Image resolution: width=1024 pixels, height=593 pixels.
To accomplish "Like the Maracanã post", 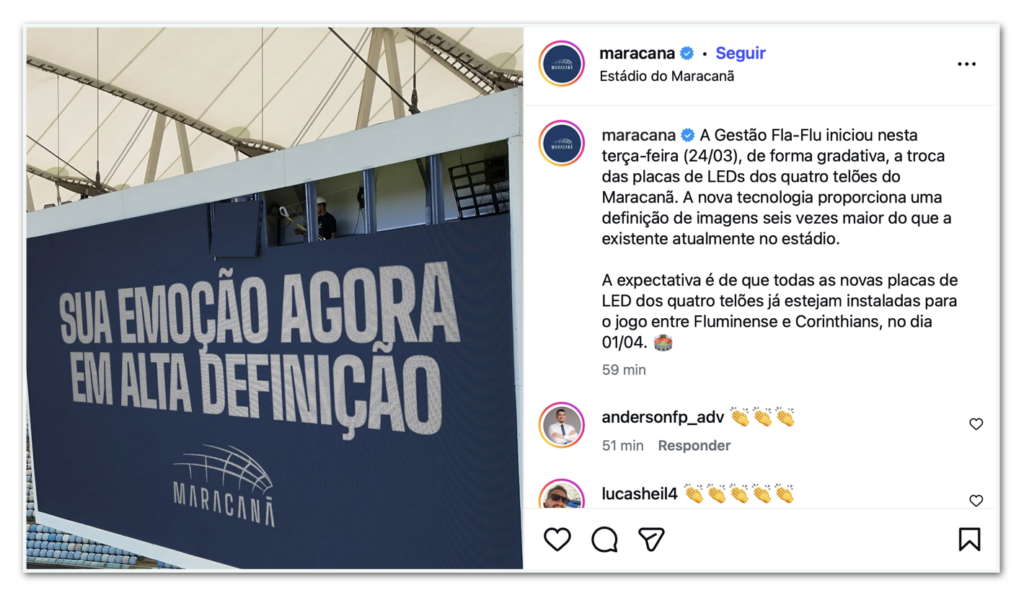I will [557, 540].
